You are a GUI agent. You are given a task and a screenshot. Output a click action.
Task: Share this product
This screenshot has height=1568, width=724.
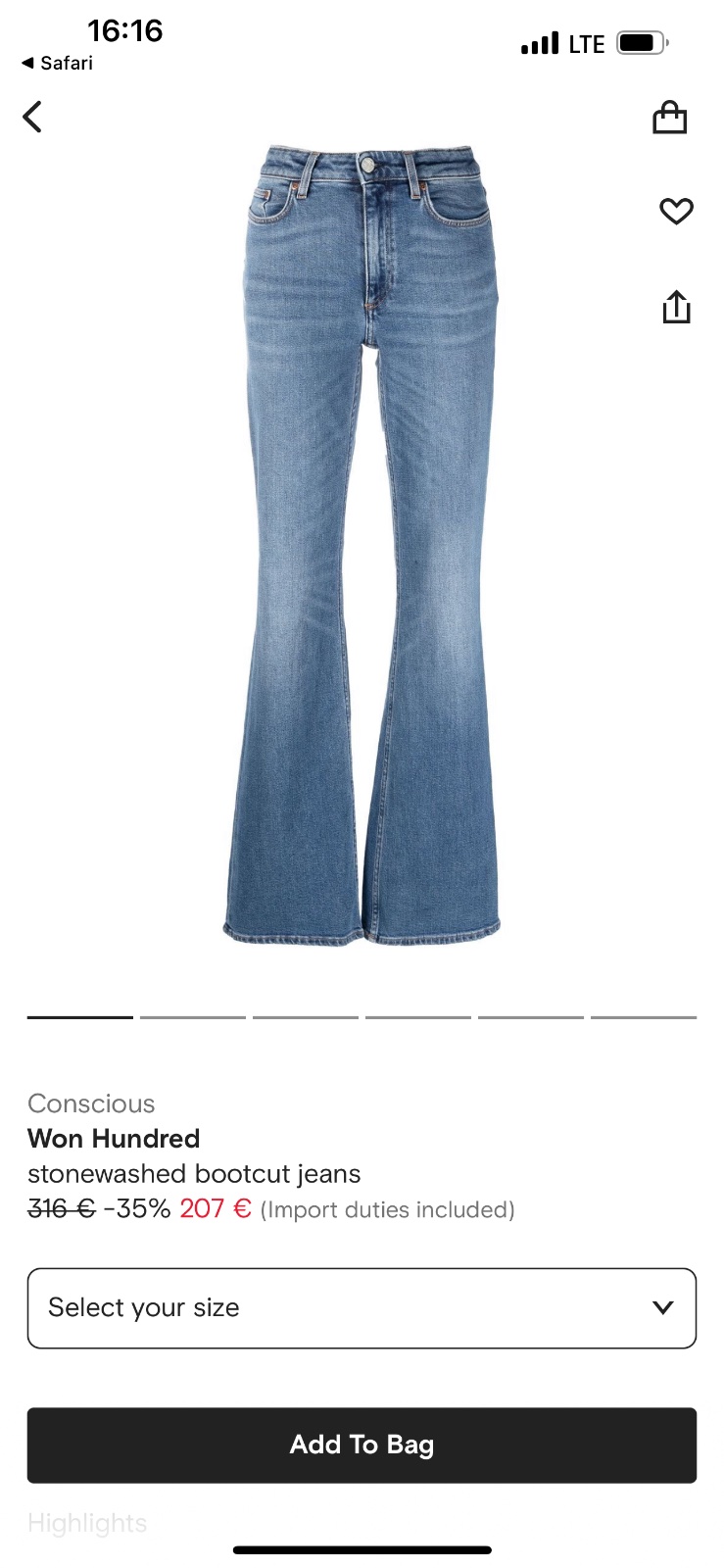(x=676, y=307)
